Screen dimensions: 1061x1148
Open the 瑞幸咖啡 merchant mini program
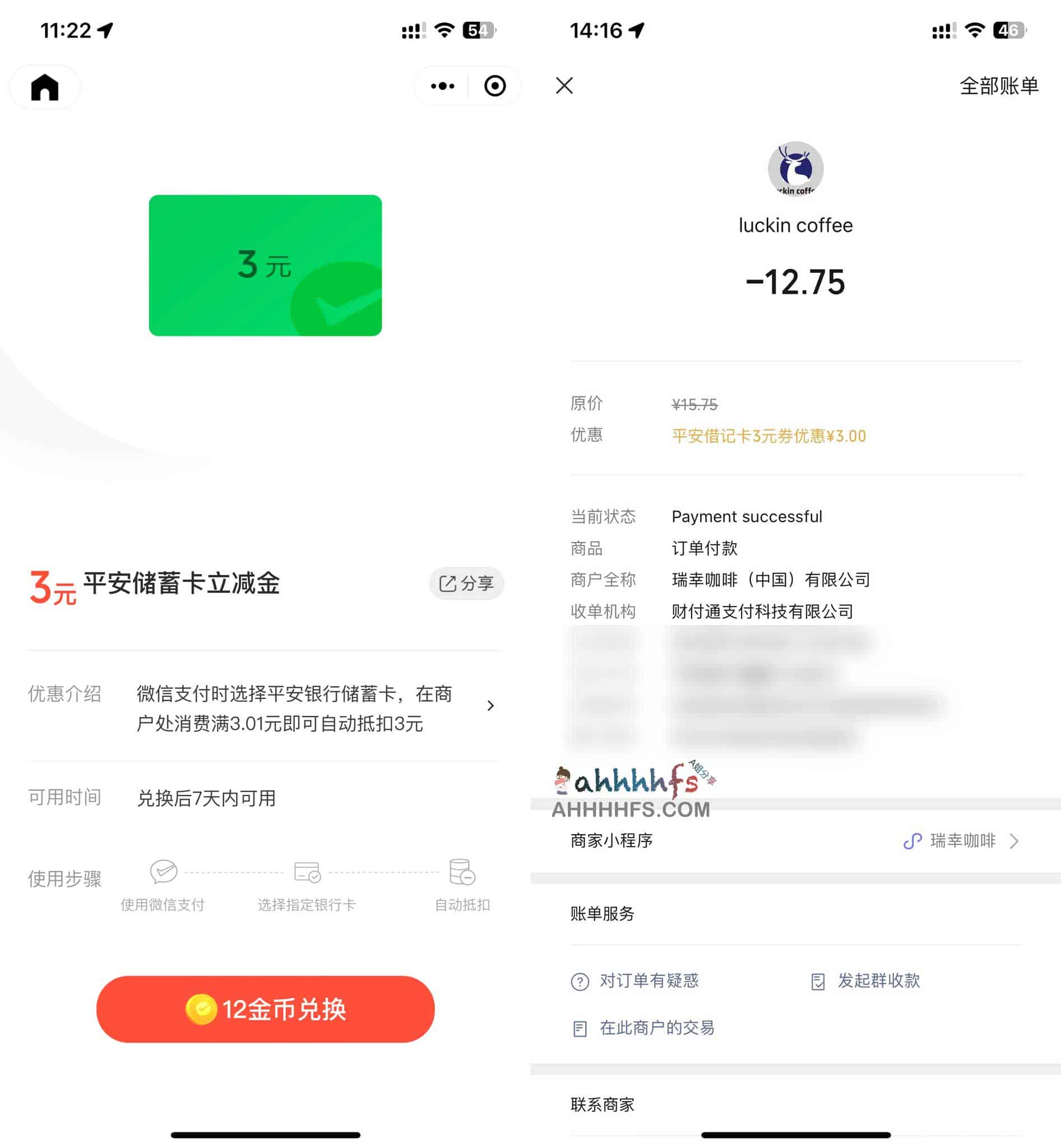click(962, 841)
